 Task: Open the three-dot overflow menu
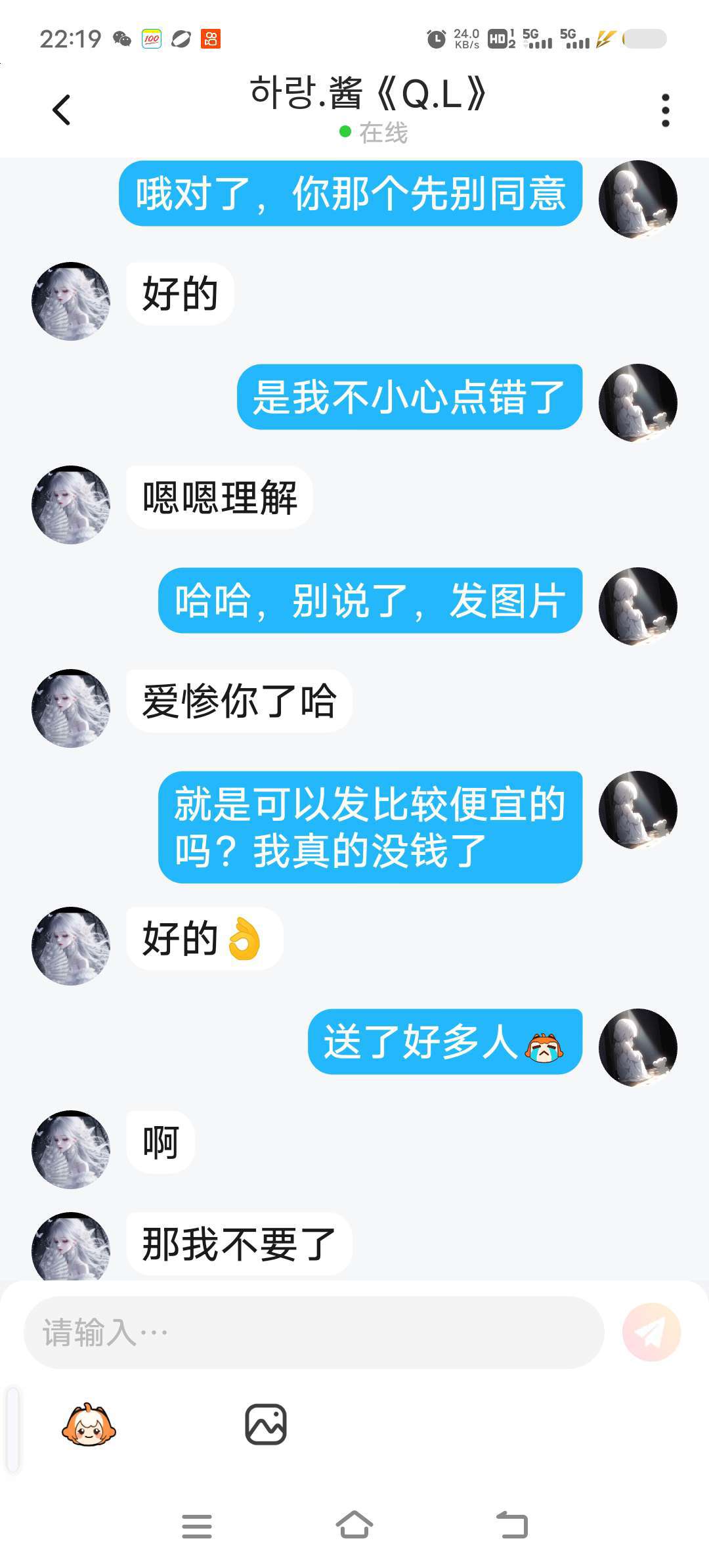[x=665, y=110]
